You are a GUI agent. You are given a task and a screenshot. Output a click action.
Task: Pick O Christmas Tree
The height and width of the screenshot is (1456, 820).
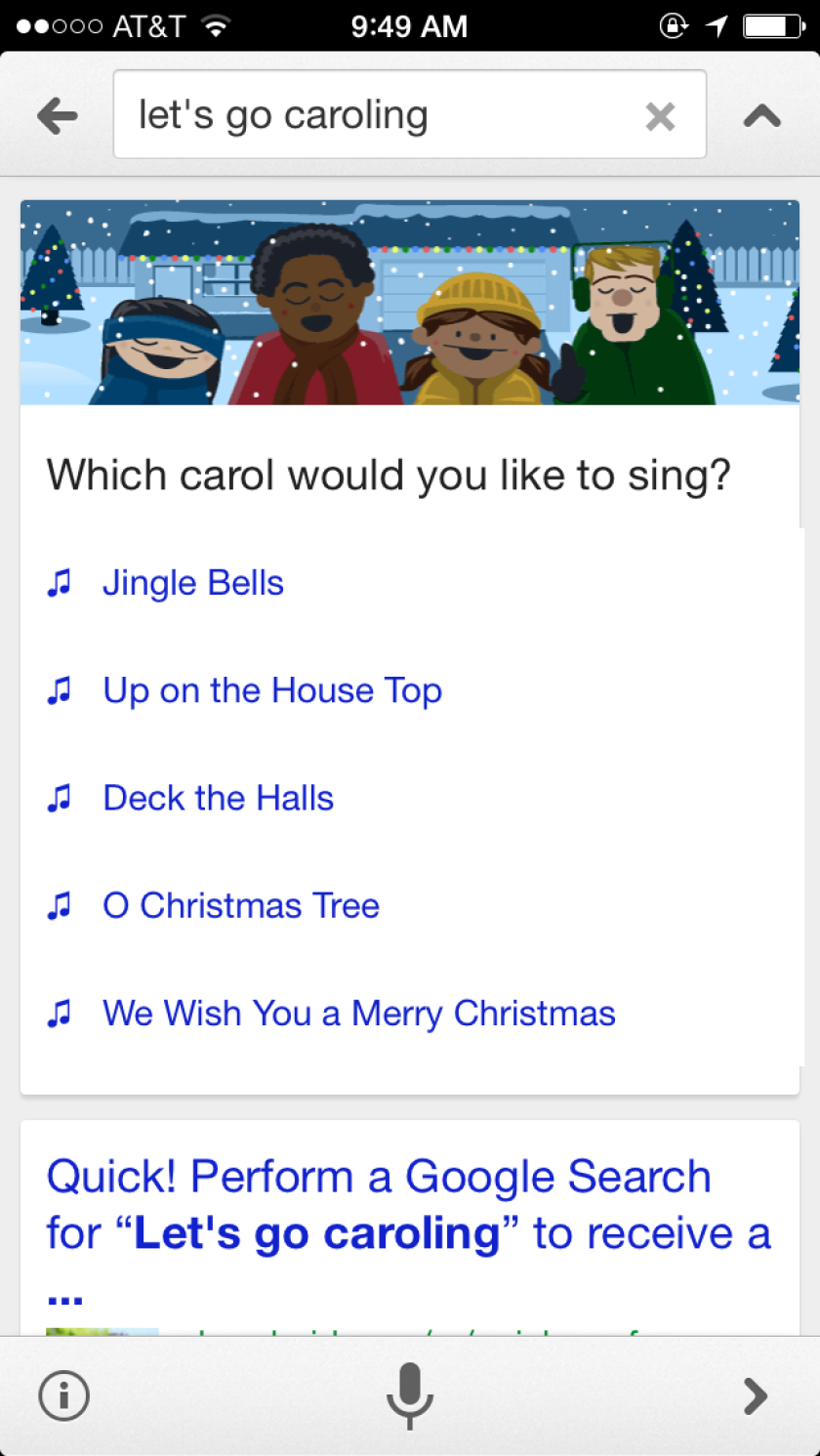[x=241, y=905]
